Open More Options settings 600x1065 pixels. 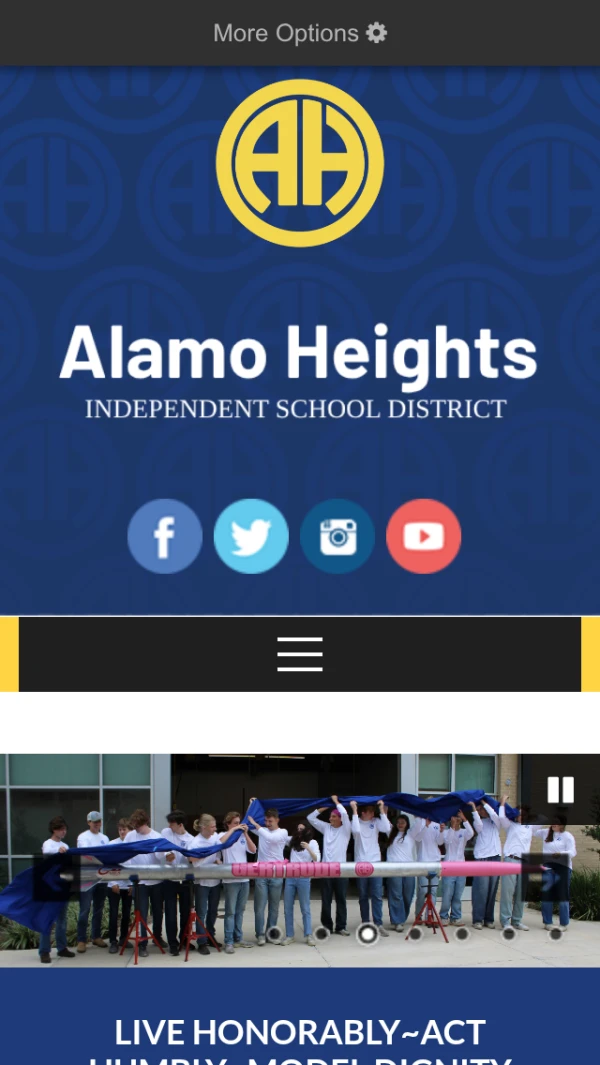click(x=299, y=33)
